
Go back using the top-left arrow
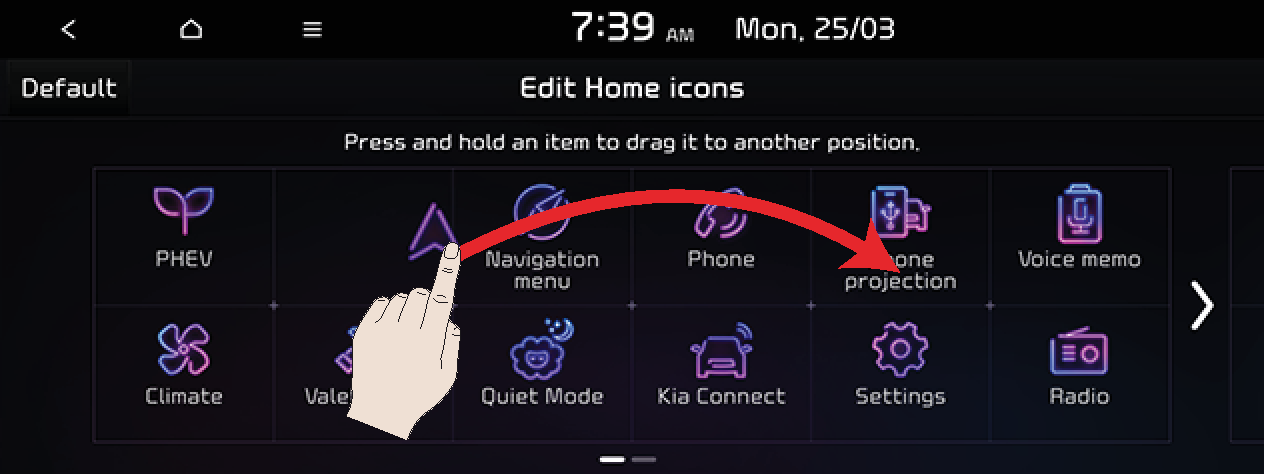68,30
